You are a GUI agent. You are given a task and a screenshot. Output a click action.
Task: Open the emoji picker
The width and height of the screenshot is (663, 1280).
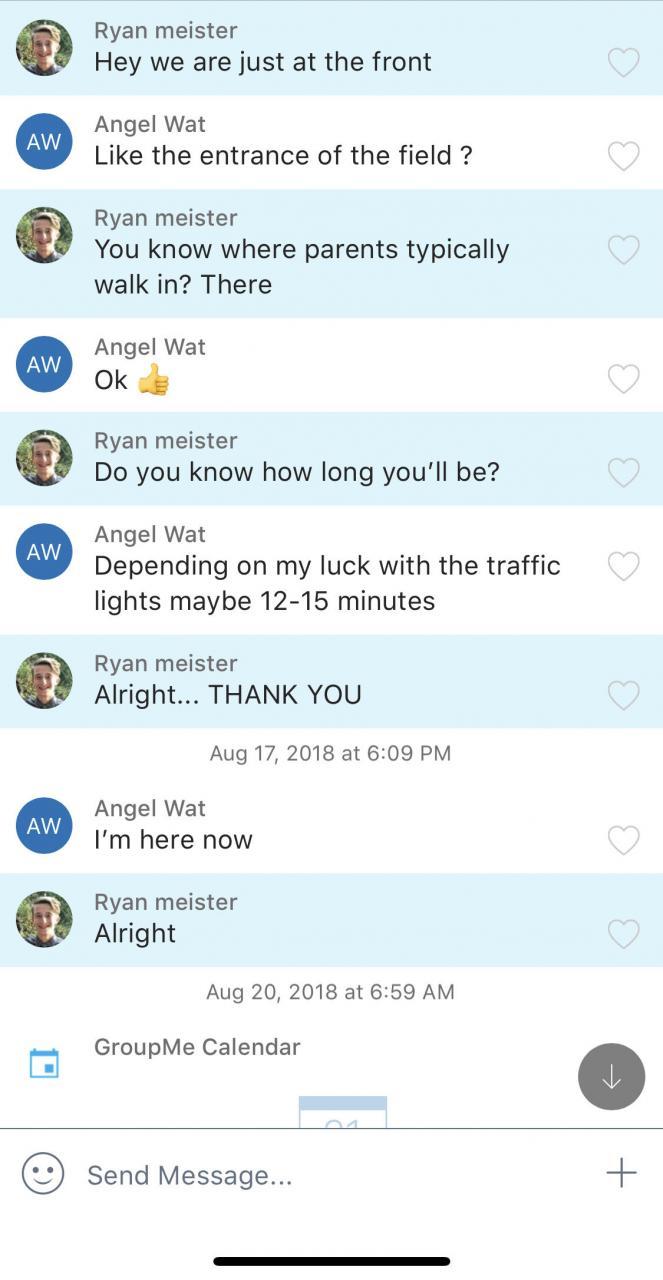(43, 1174)
